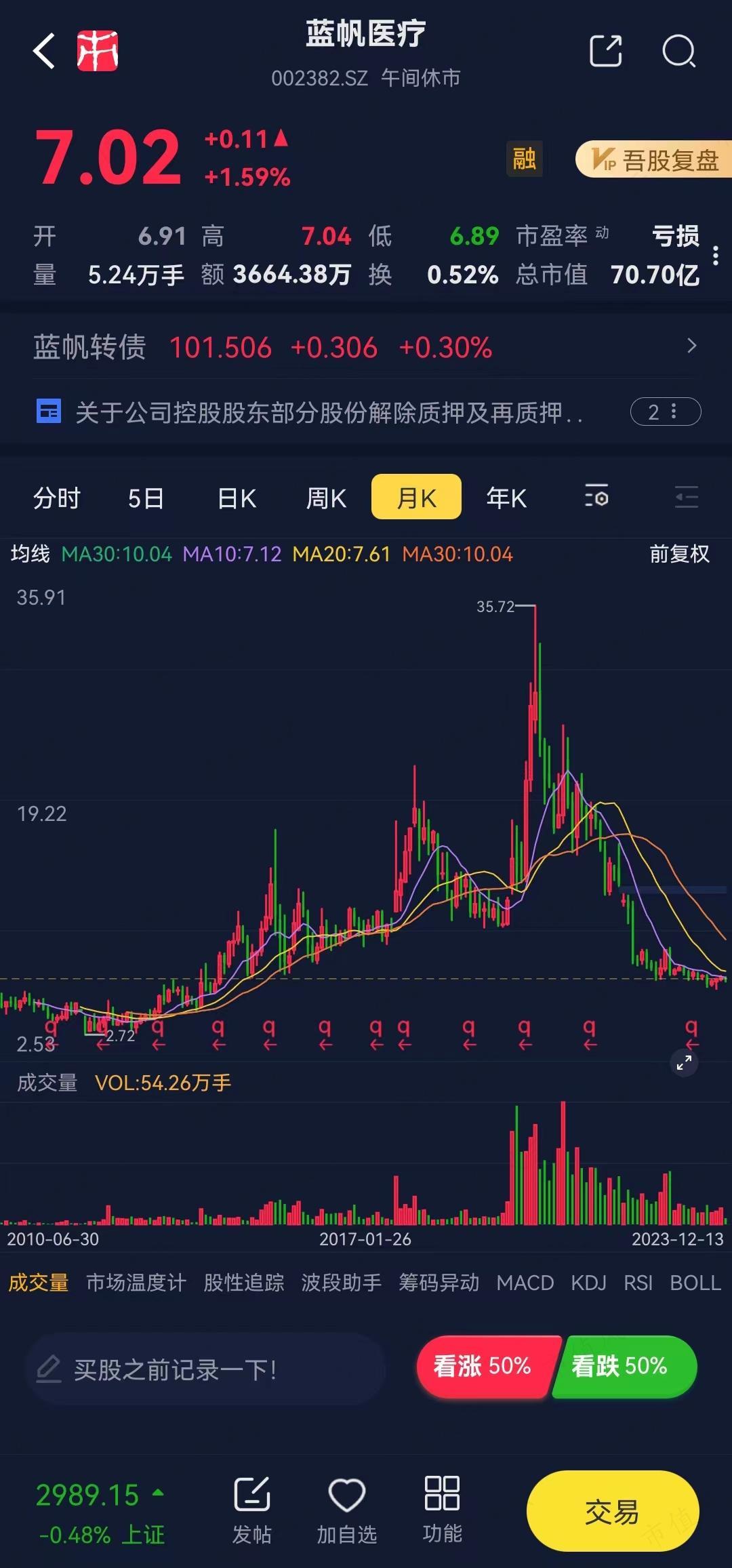Open the 吾股复盘 VIP banner

pos(654,160)
